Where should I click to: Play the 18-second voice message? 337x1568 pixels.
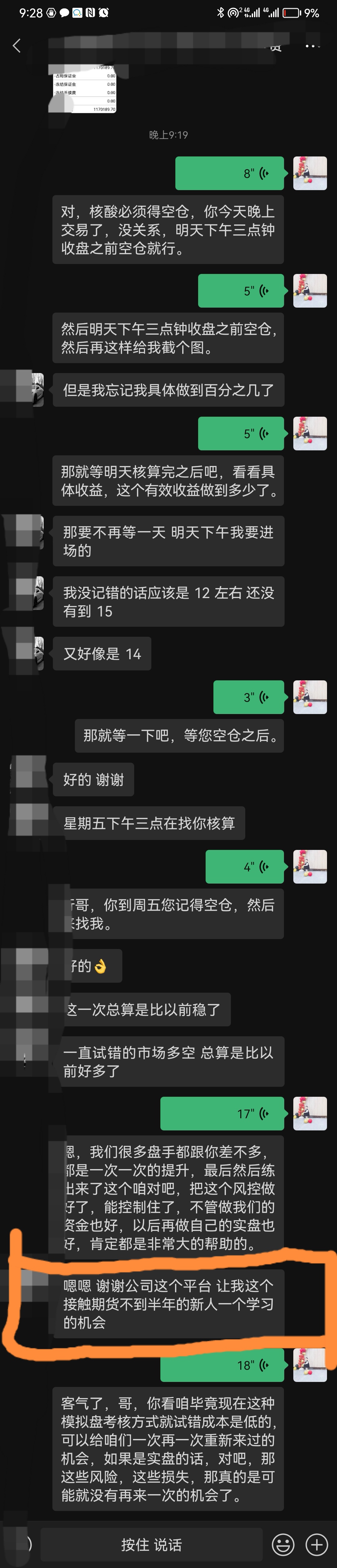[x=222, y=1365]
